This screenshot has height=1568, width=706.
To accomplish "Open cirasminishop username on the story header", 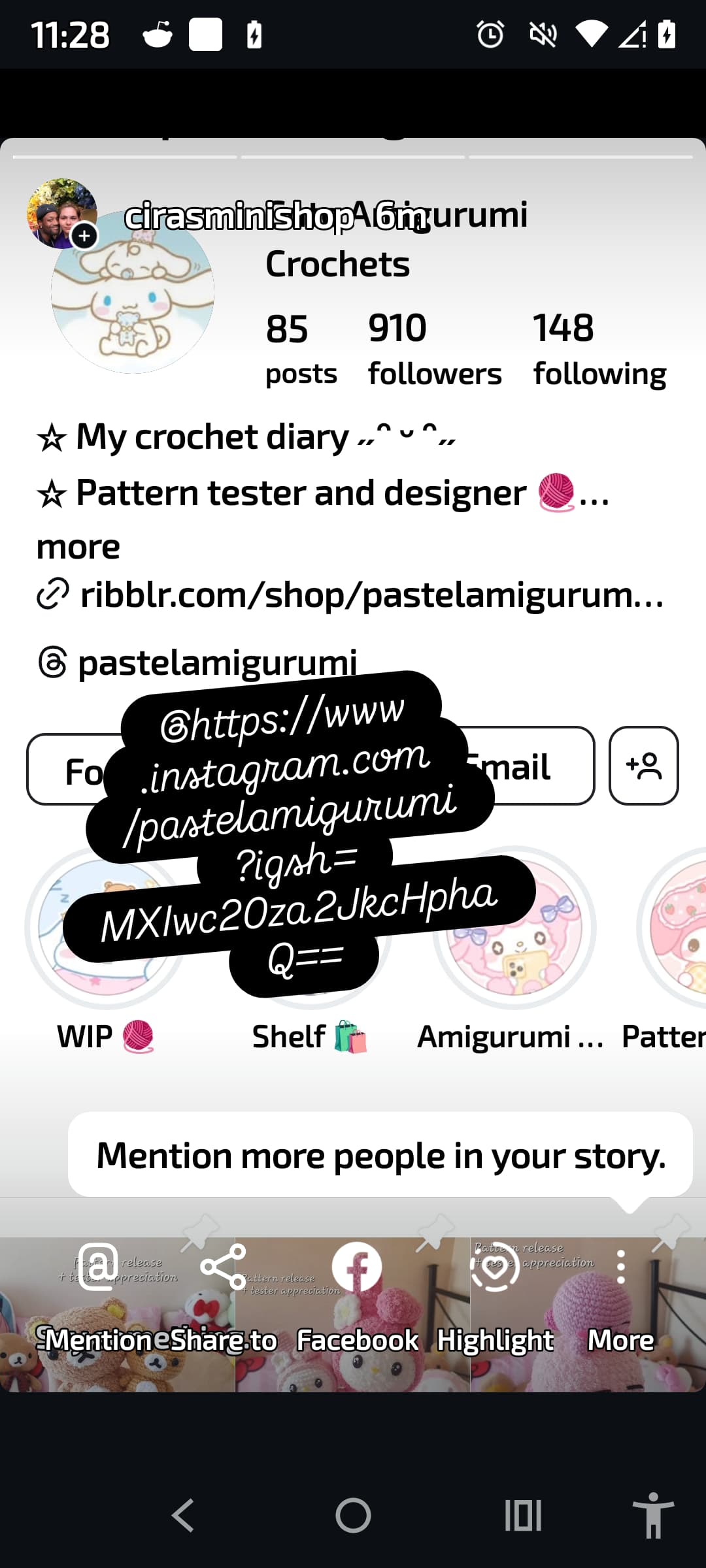I will (239, 216).
